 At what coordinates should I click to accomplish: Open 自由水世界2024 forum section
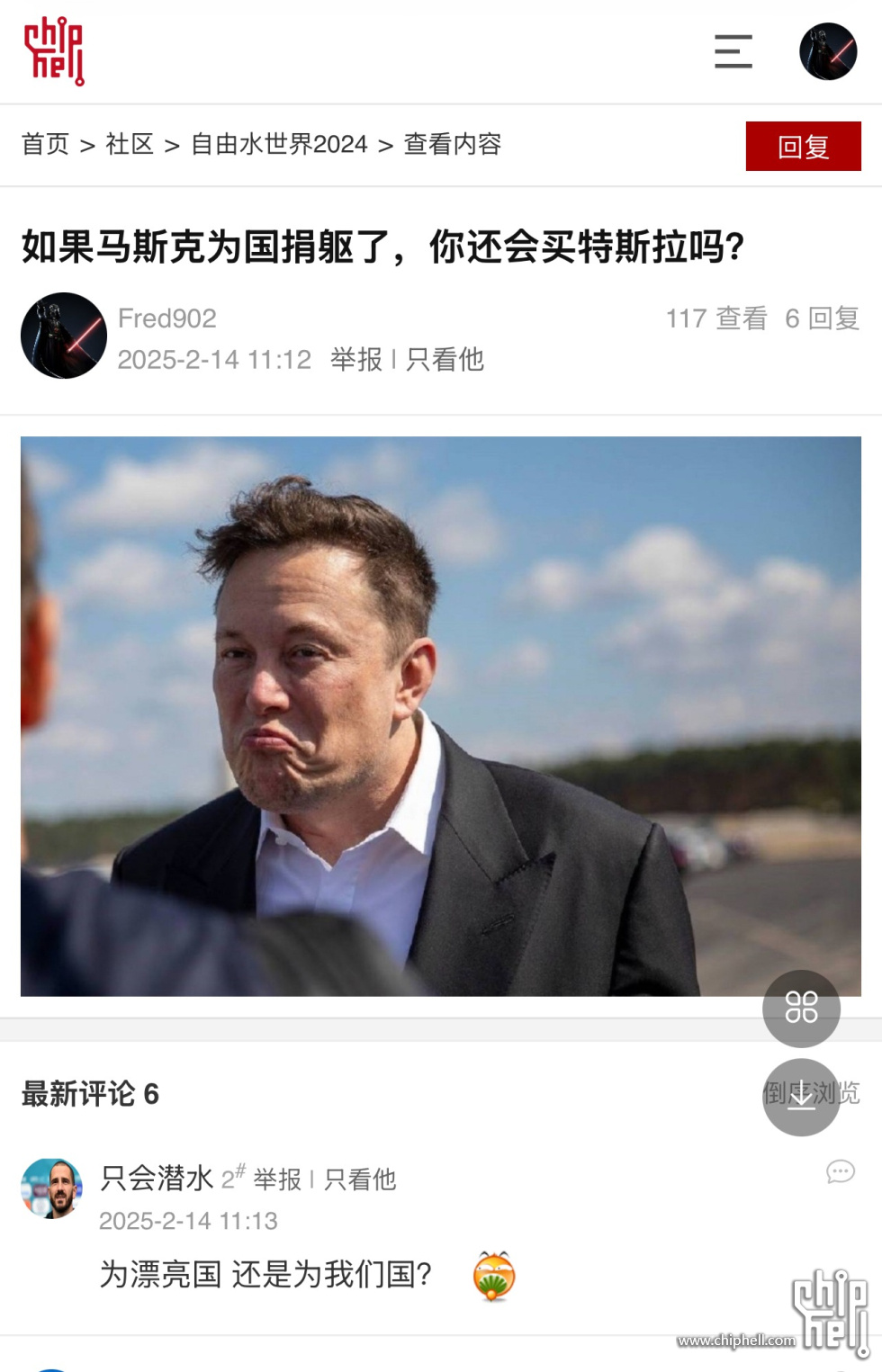[279, 144]
